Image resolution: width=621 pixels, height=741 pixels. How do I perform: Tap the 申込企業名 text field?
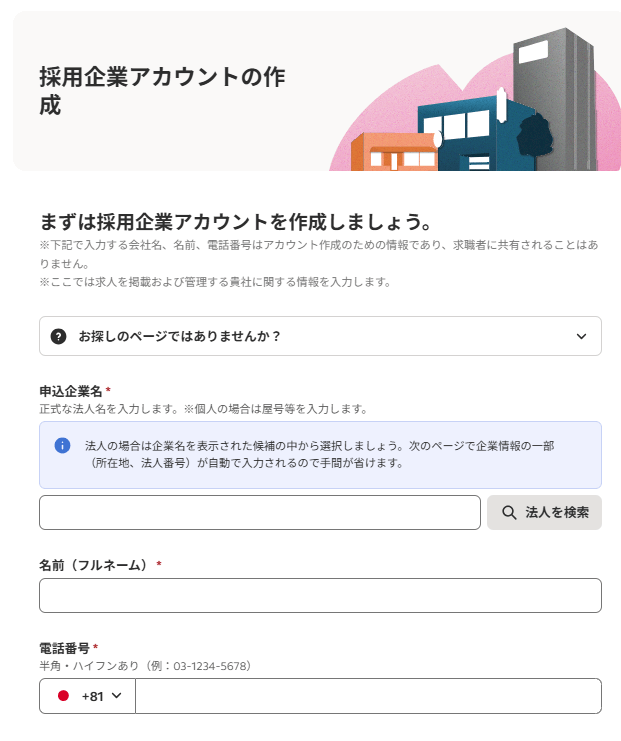click(260, 512)
